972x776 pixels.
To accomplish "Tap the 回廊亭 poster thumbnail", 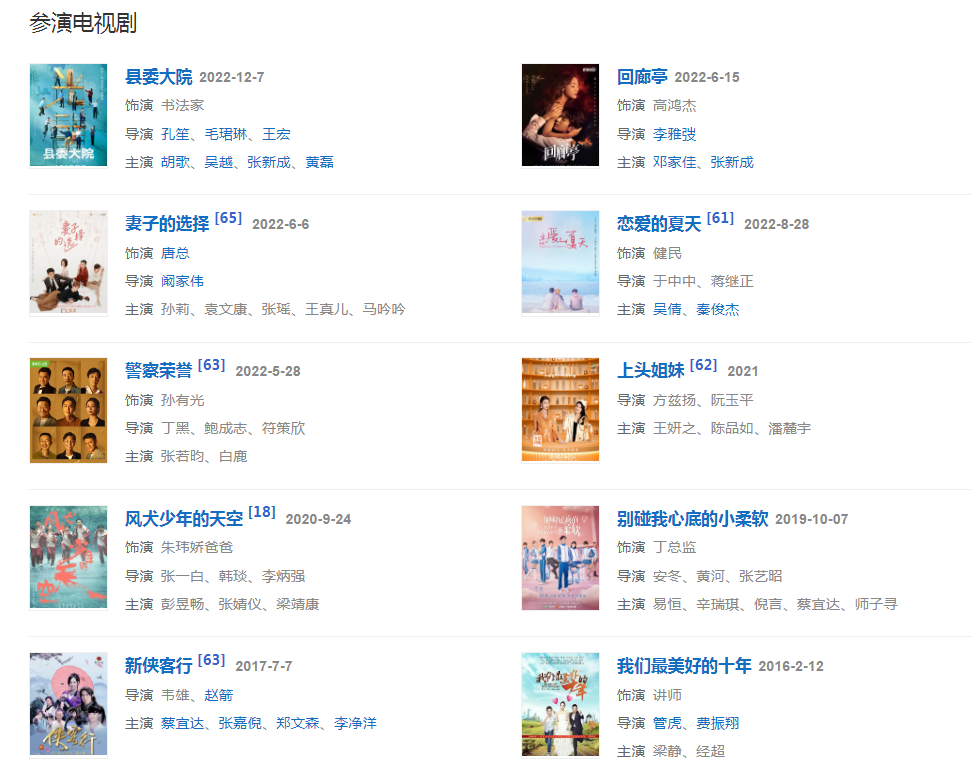I will point(560,115).
